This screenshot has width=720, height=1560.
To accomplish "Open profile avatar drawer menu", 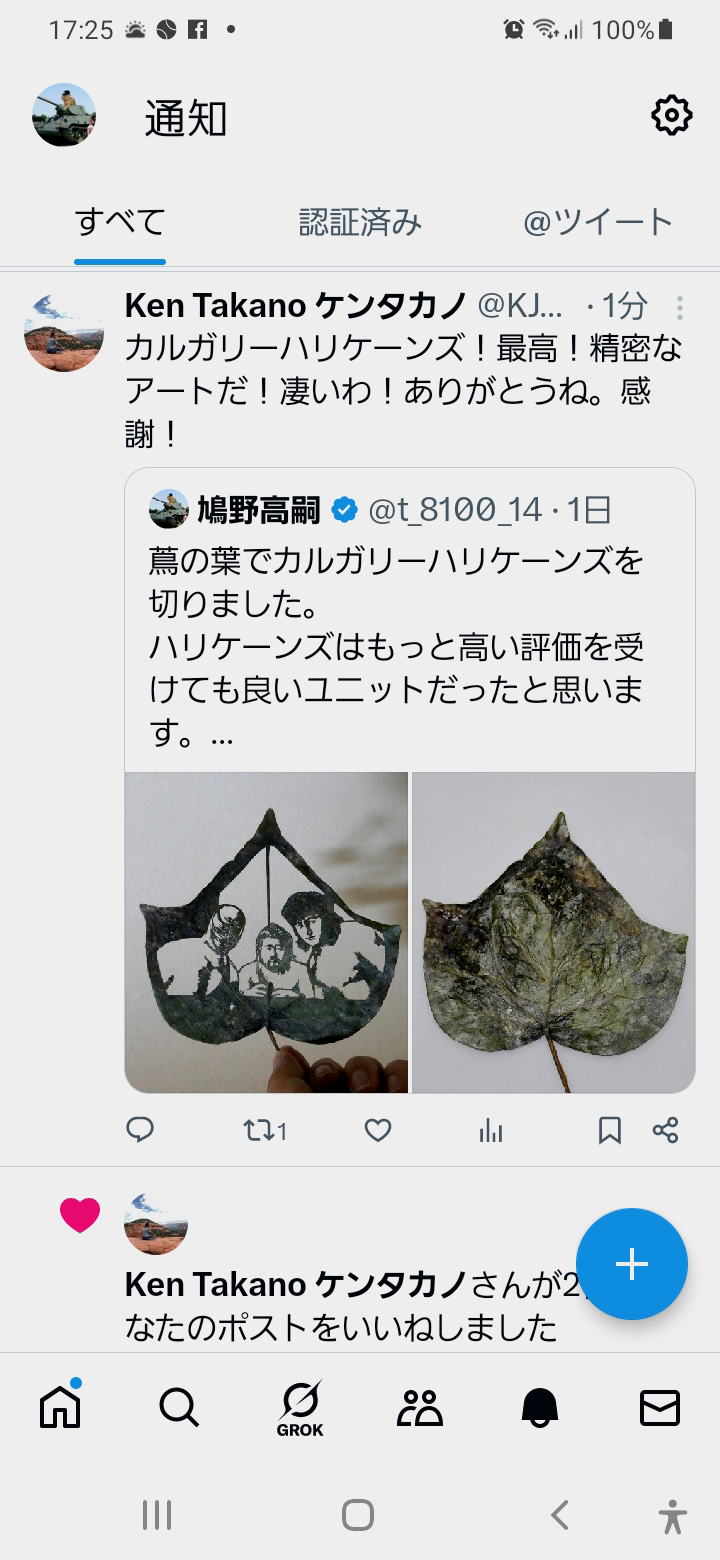I will (x=64, y=116).
